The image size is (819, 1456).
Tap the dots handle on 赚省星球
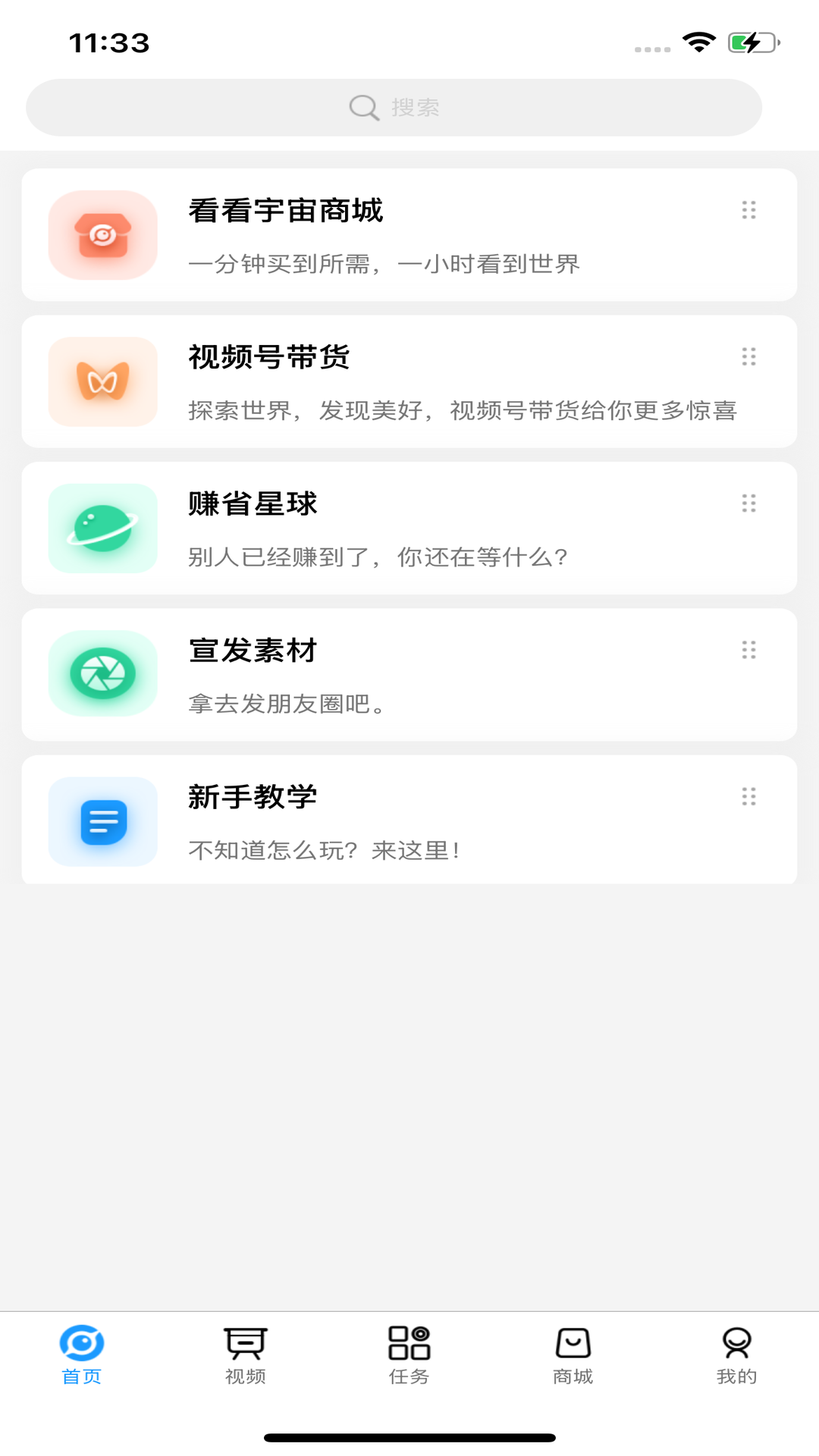point(748,504)
